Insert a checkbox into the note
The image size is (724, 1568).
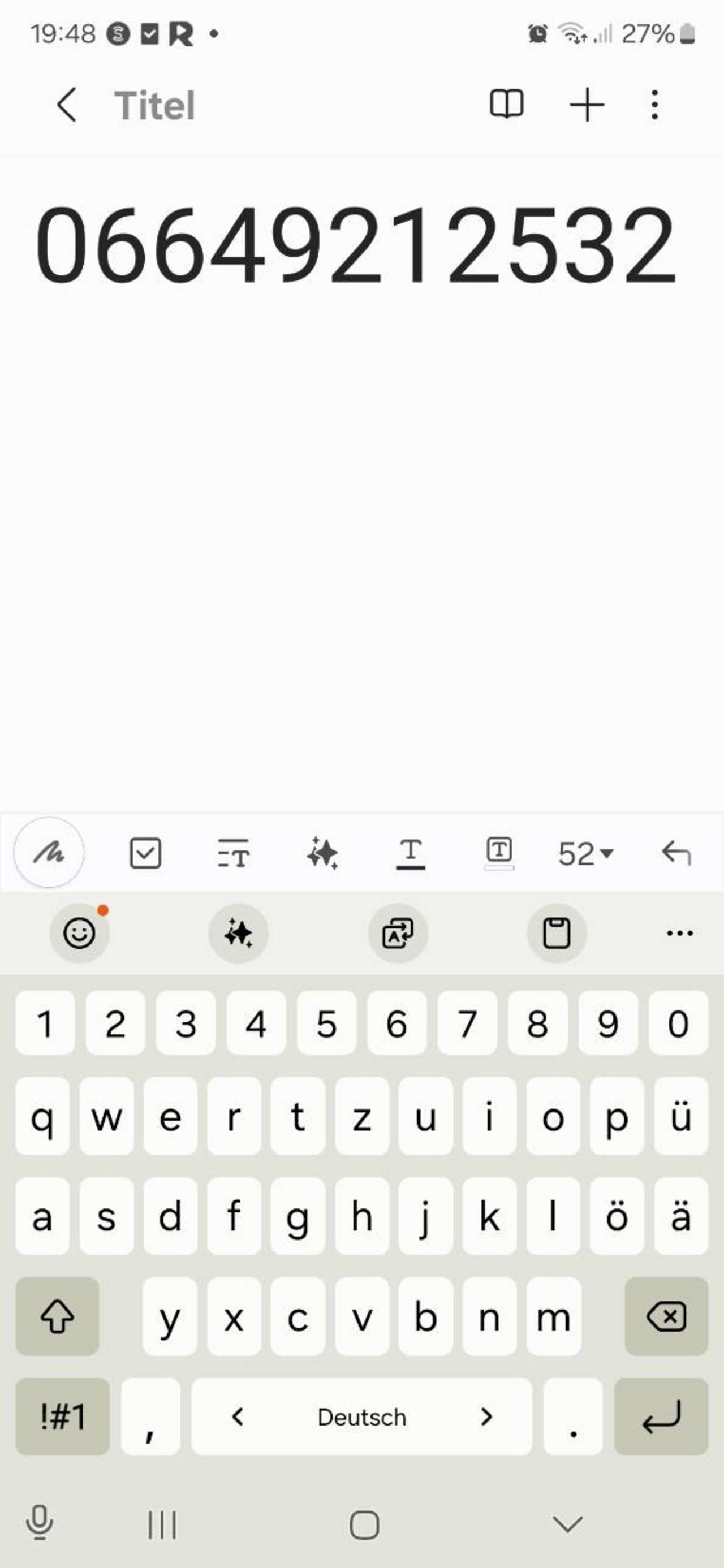145,853
